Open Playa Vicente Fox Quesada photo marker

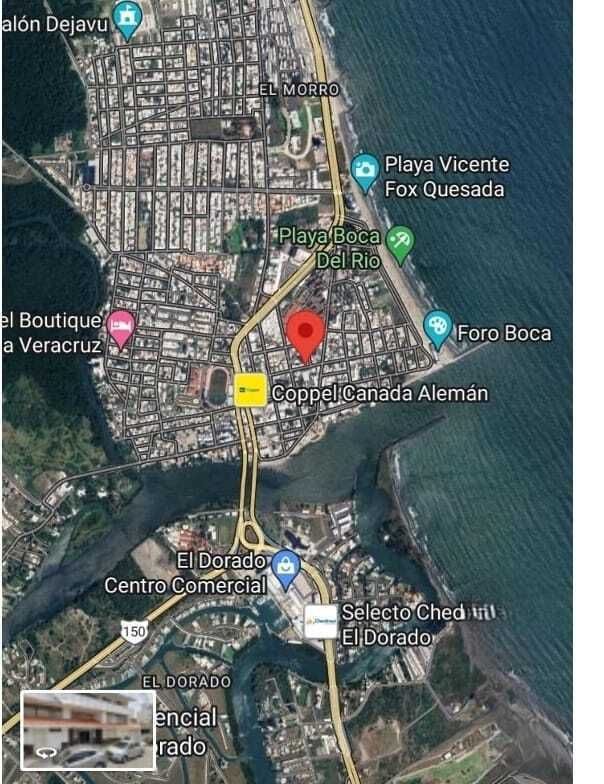[x=365, y=172]
